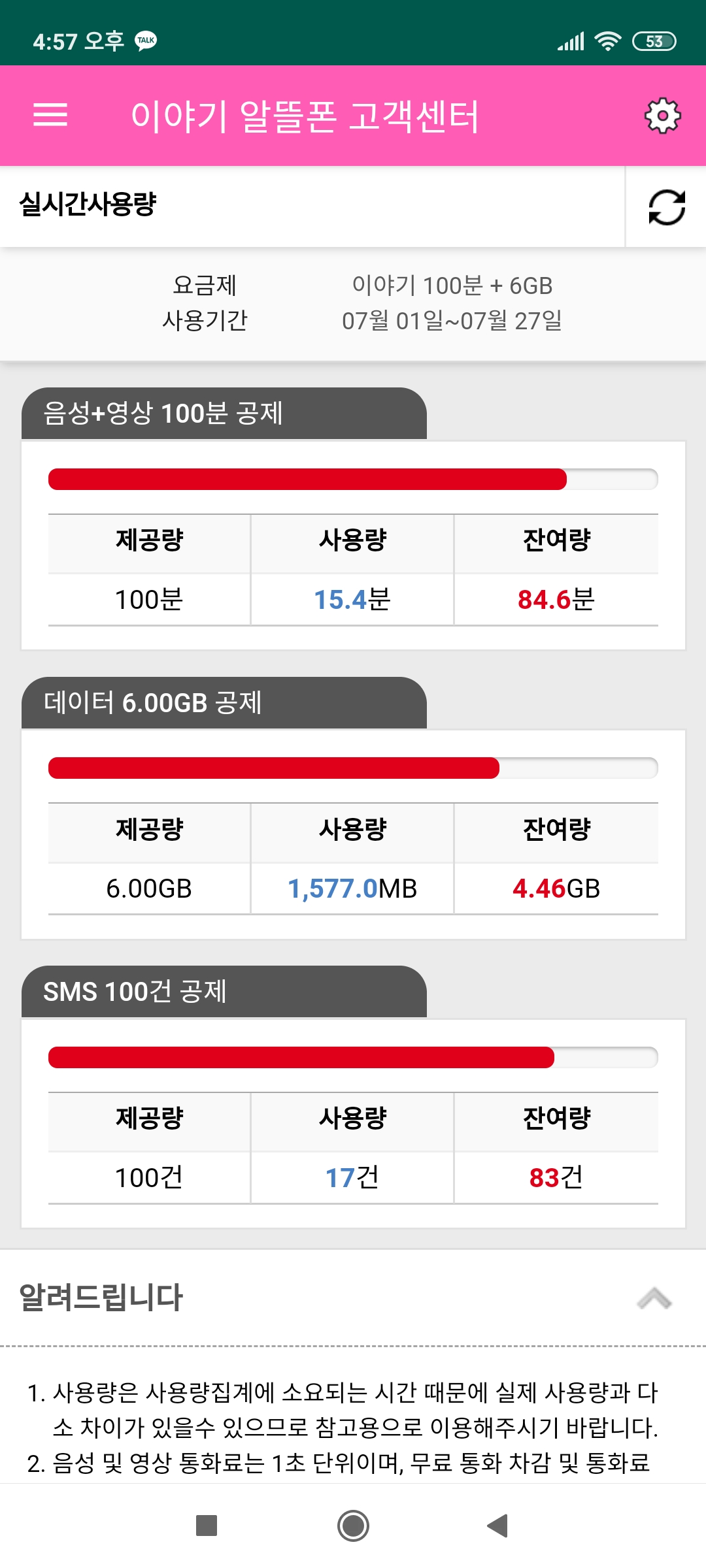Go back using the system back button

click(x=498, y=1526)
